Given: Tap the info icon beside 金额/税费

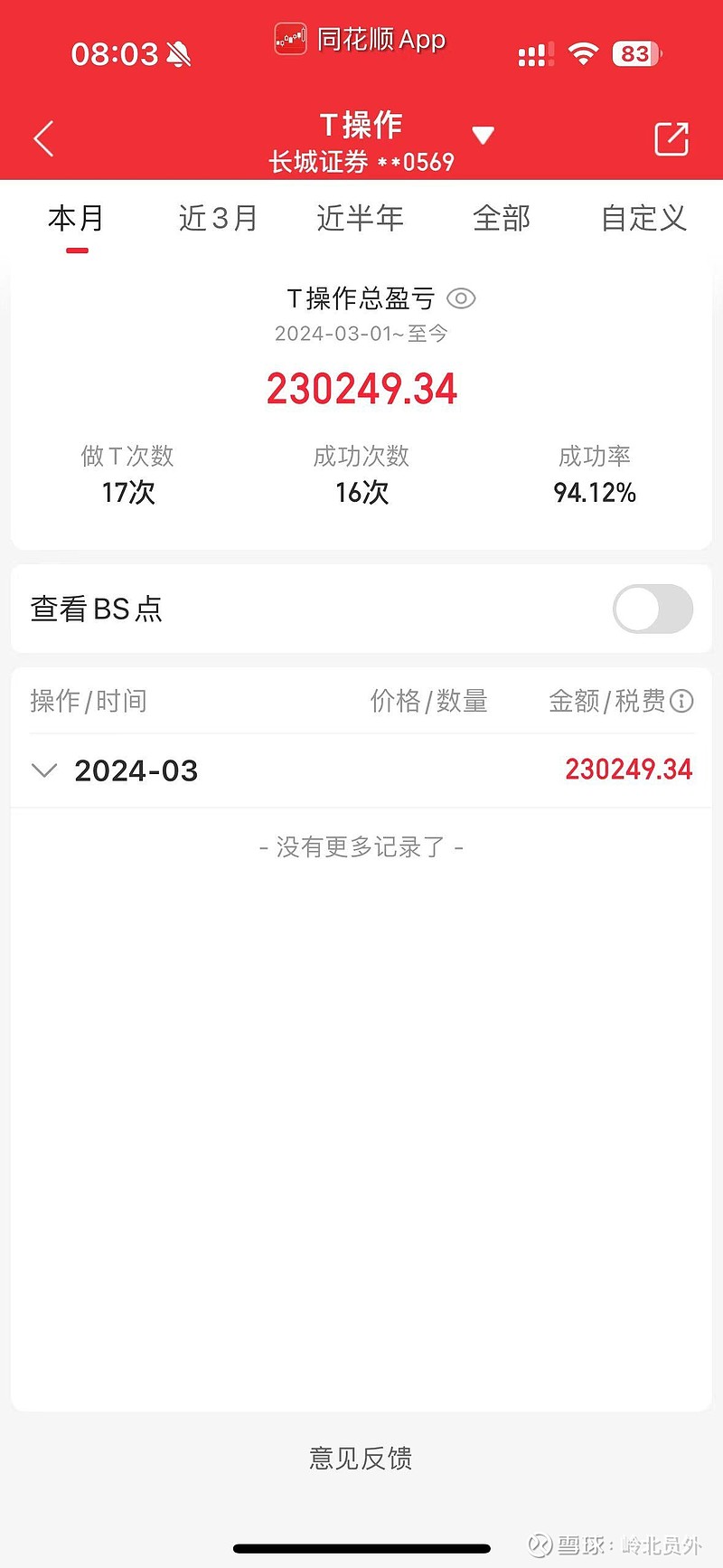Looking at the screenshot, I should tap(682, 701).
